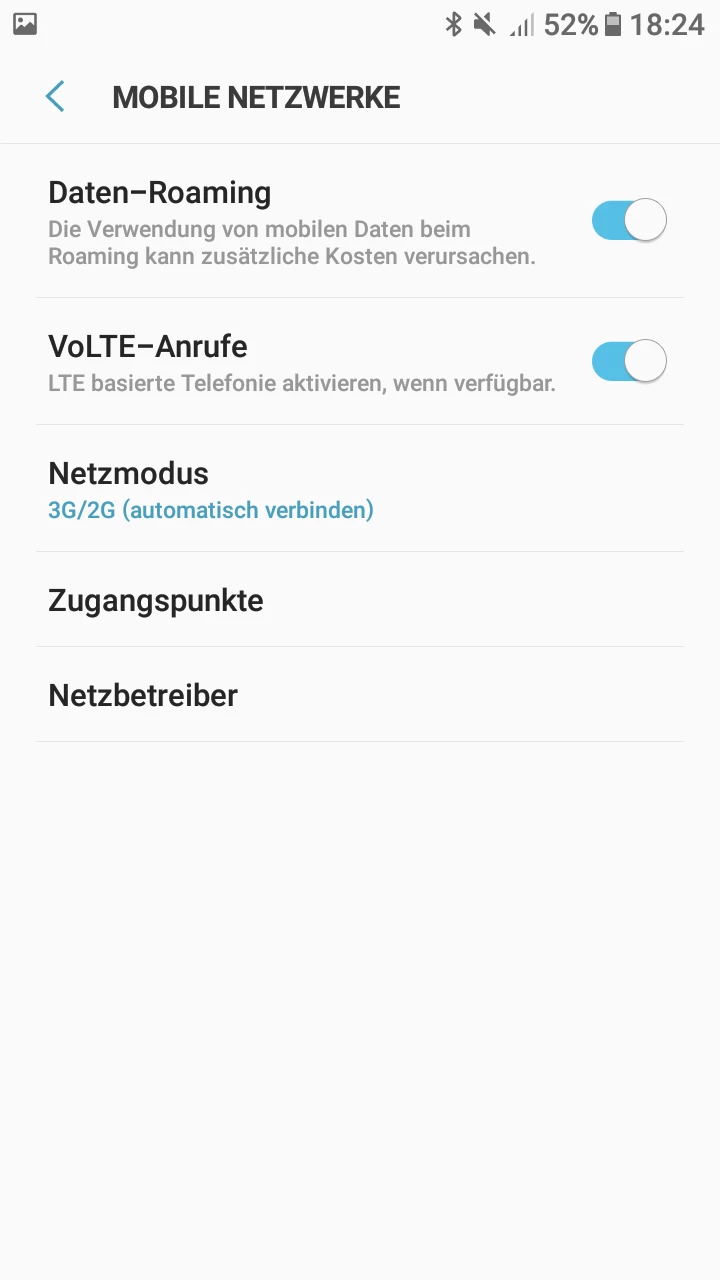Select Netzbetreiber
The image size is (720, 1280).
coord(143,695)
